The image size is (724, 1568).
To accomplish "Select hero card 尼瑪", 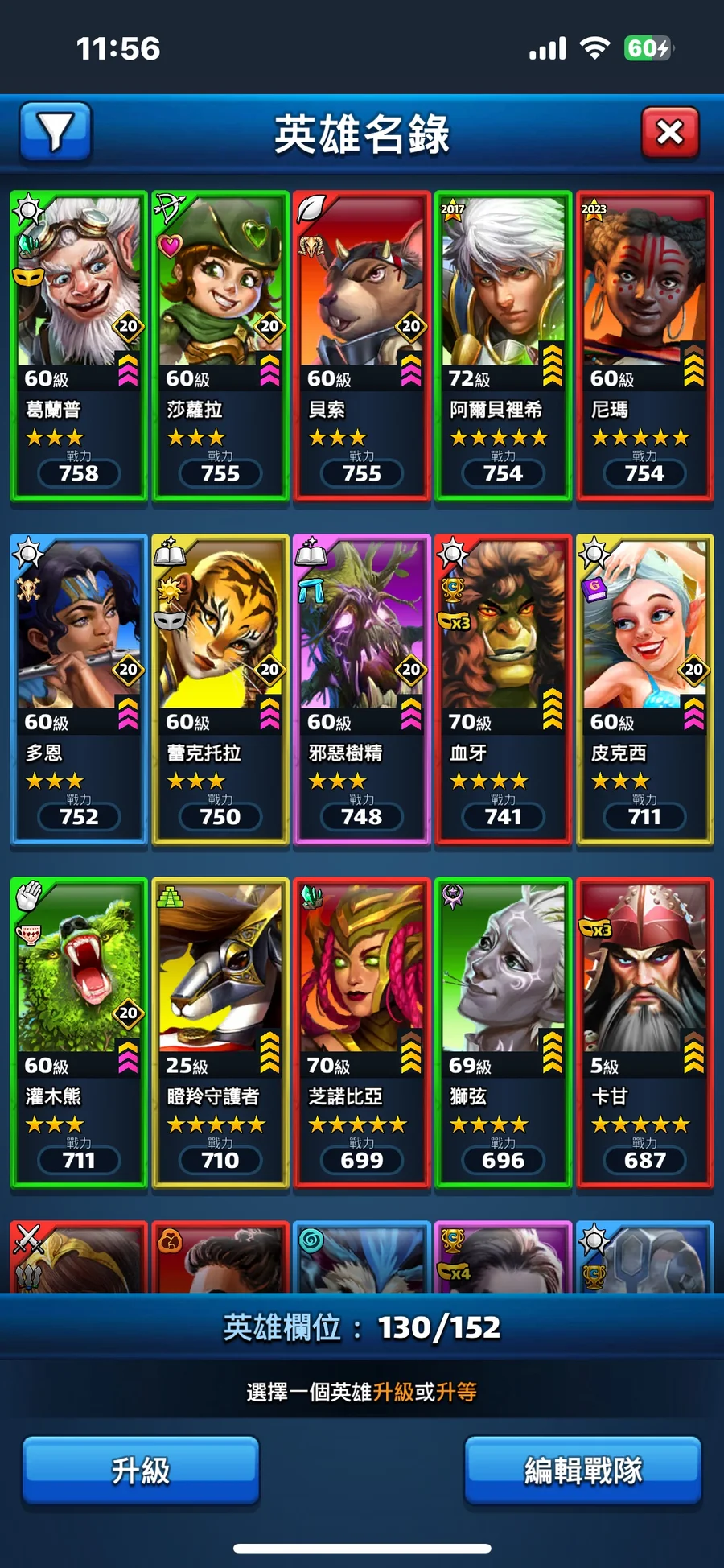I will [645, 346].
